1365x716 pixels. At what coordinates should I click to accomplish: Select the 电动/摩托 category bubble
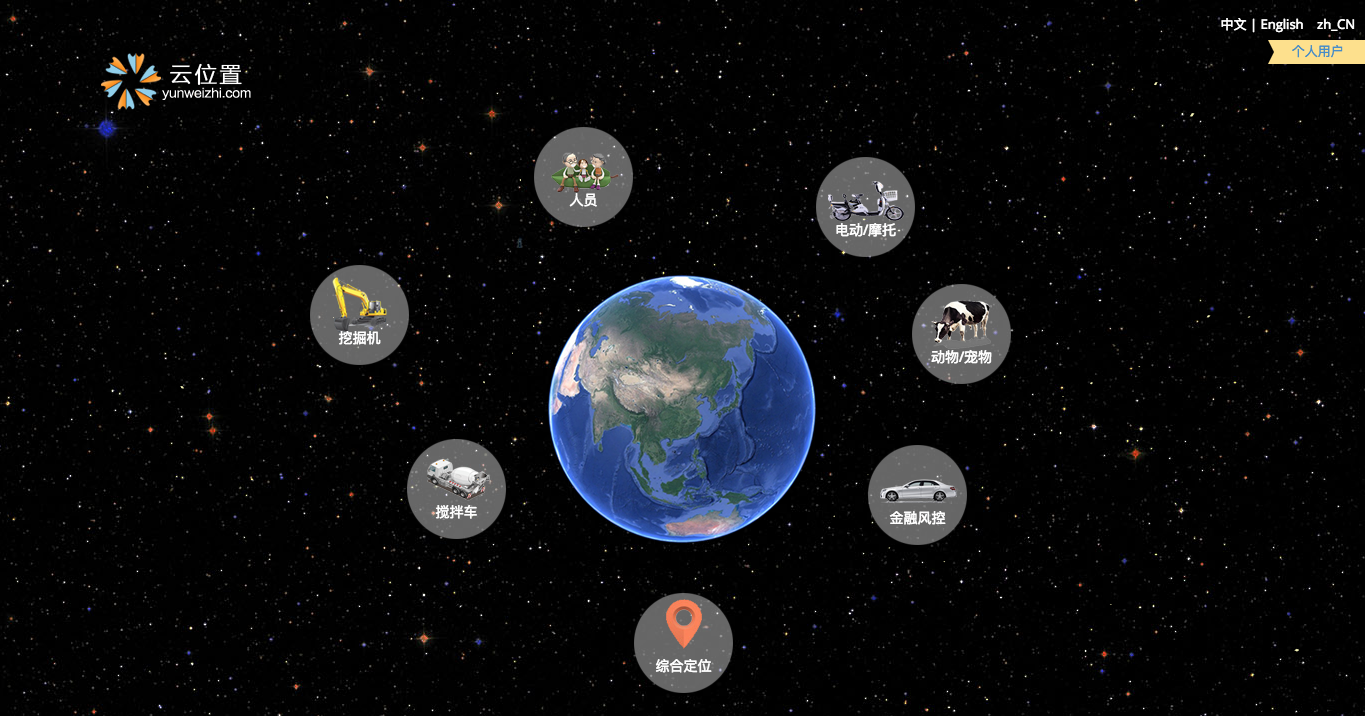865,206
